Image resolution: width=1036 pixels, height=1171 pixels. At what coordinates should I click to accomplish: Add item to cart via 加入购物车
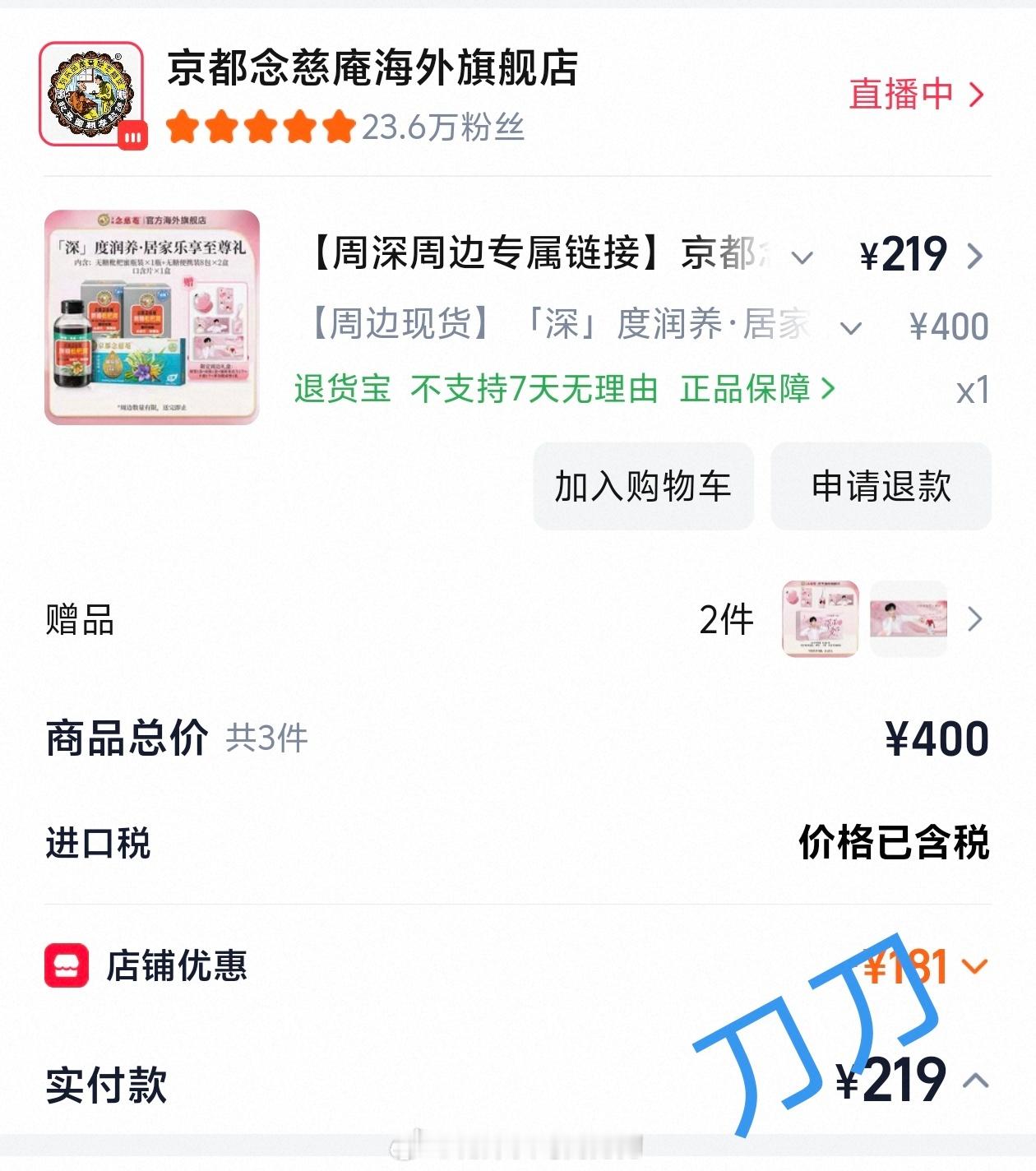point(644,487)
